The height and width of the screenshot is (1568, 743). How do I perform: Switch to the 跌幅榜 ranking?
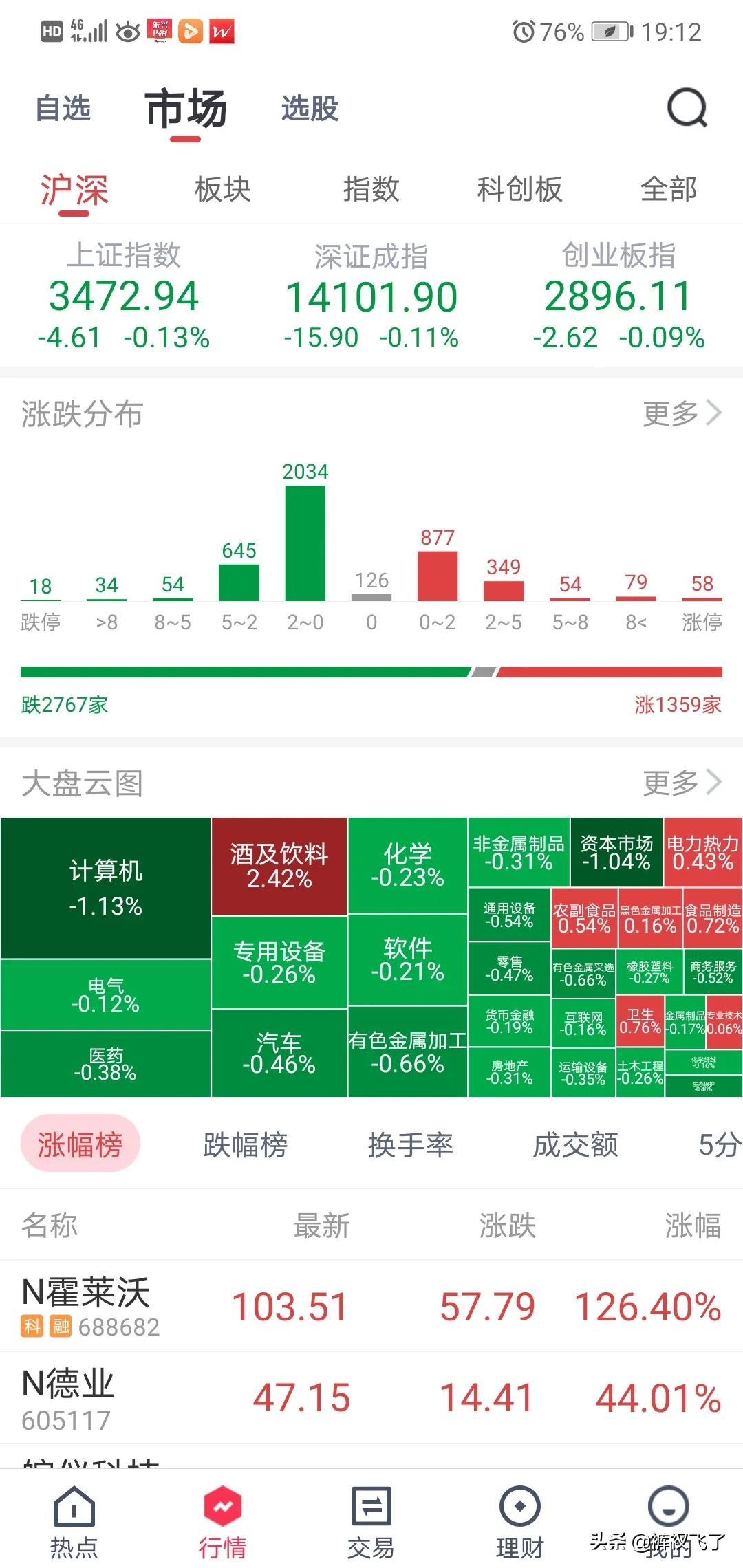[x=245, y=1145]
